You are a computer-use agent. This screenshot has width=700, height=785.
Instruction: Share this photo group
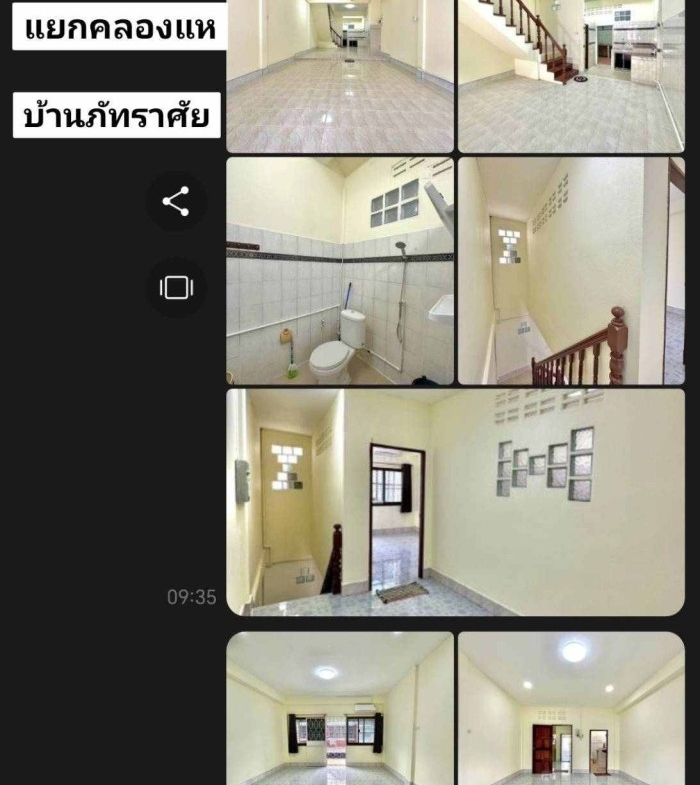click(176, 202)
